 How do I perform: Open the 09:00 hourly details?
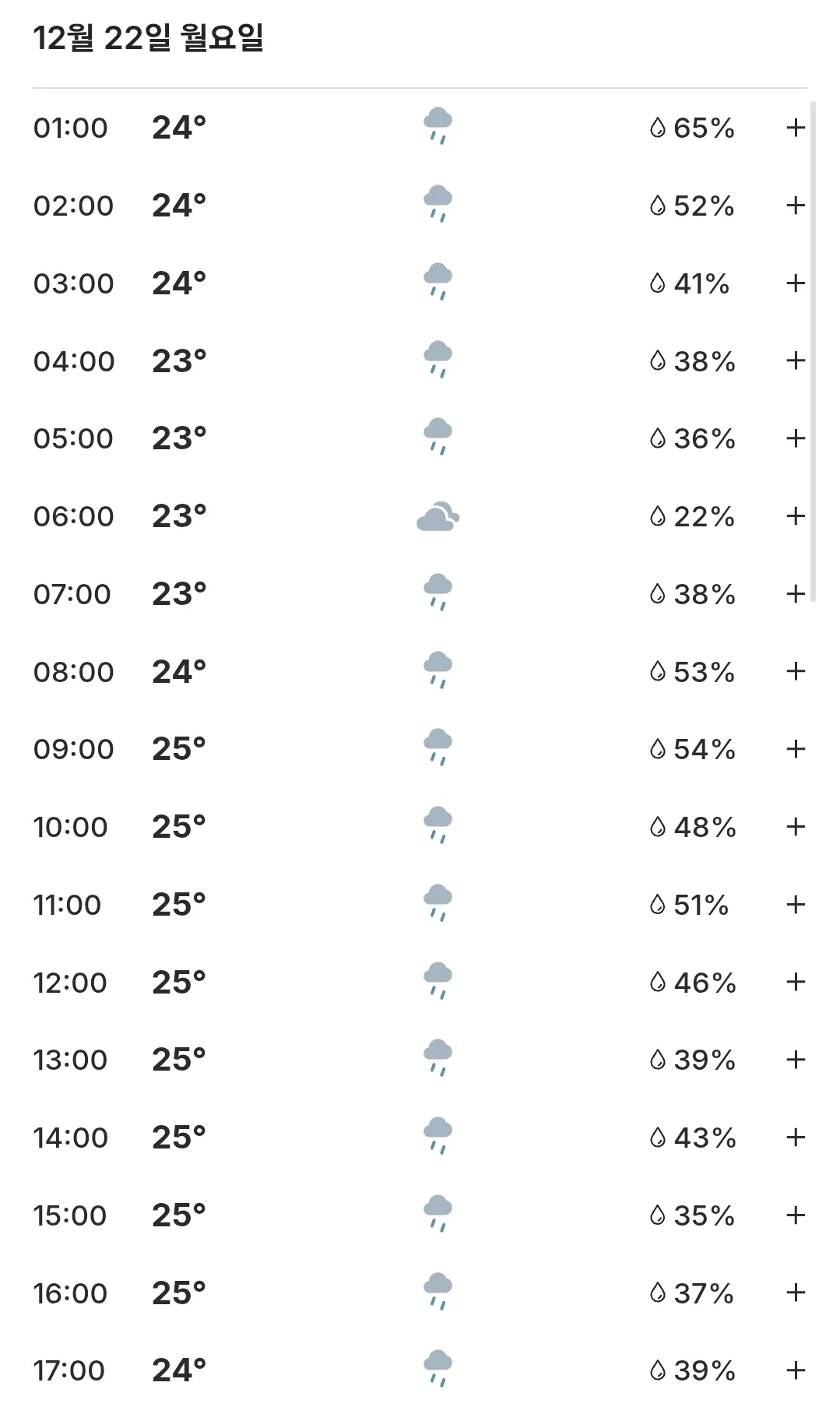pos(795,749)
